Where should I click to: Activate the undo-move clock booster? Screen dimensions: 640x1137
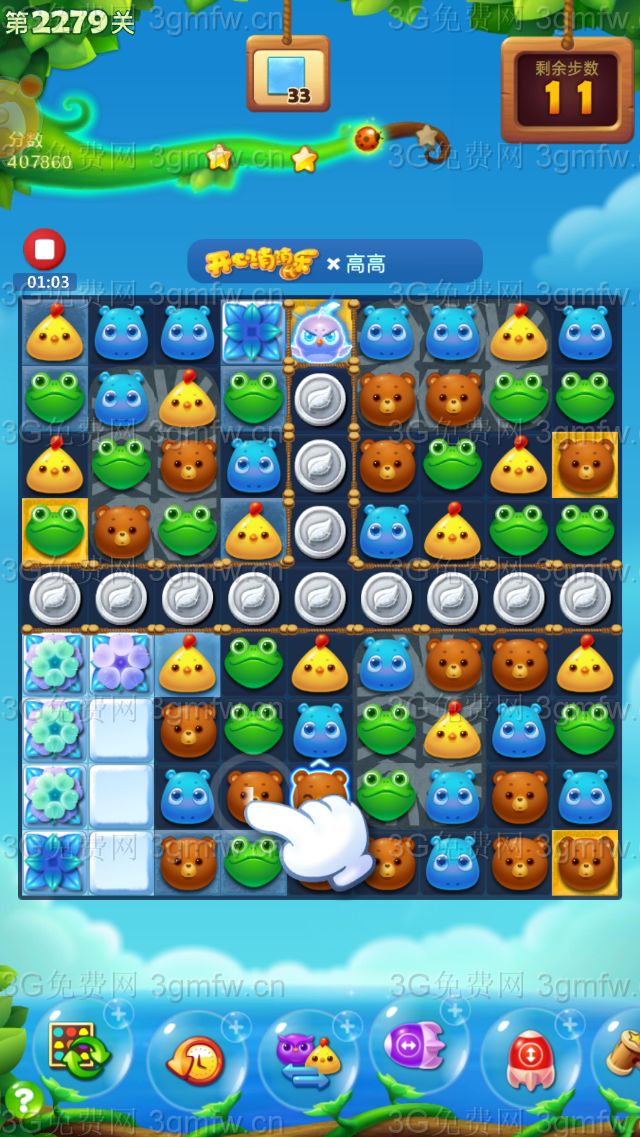195,1059
